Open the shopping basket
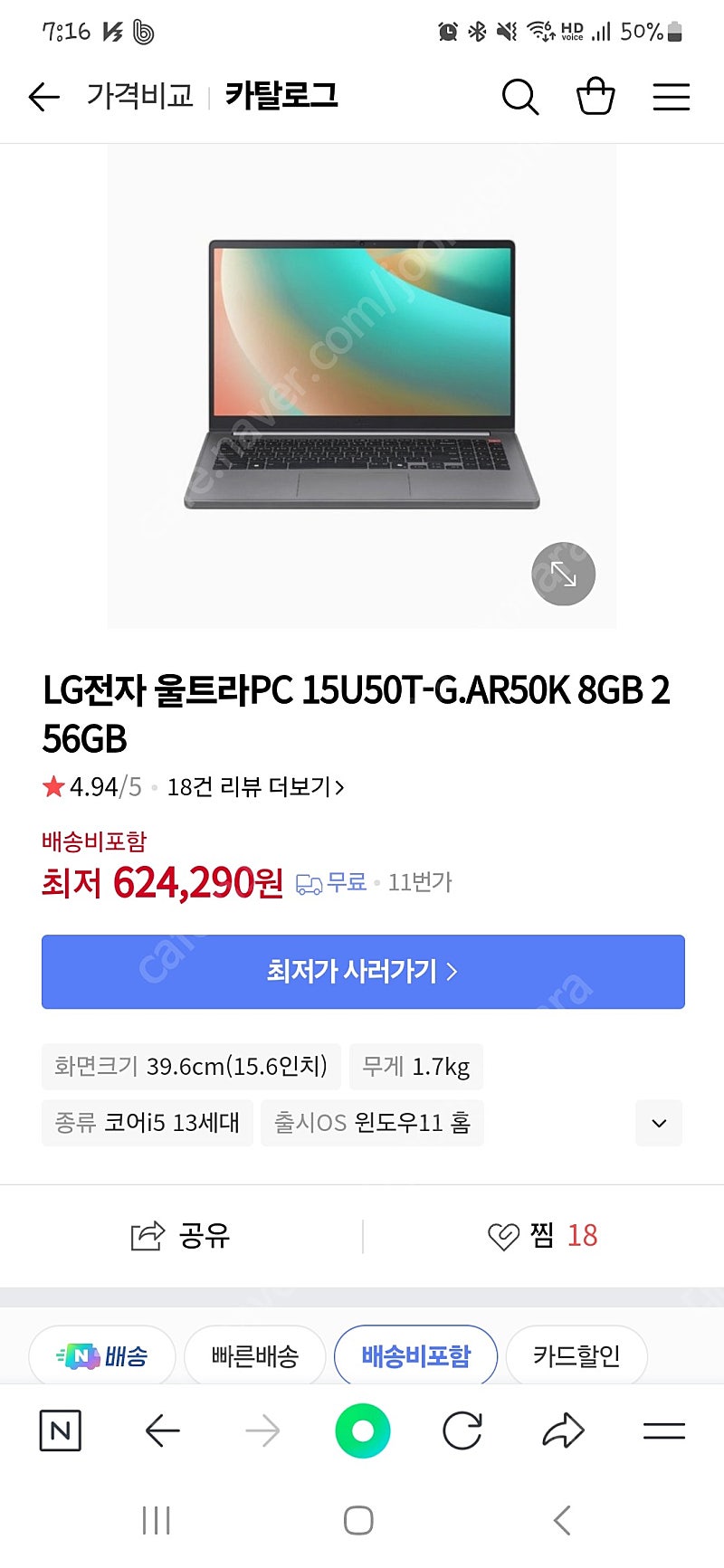The height and width of the screenshot is (1568, 724). point(595,96)
